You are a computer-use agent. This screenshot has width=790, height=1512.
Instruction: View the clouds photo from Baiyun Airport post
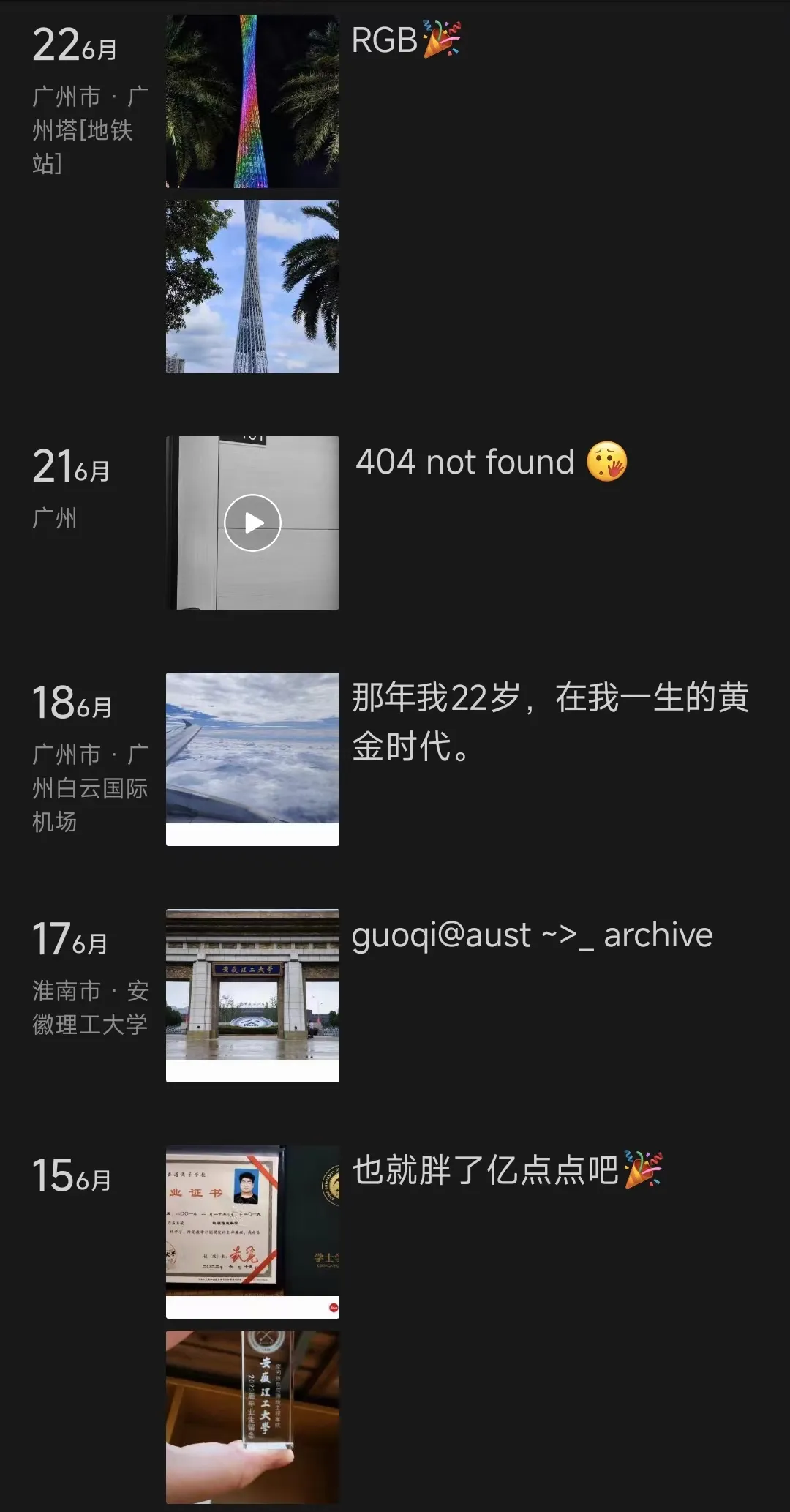click(x=252, y=758)
